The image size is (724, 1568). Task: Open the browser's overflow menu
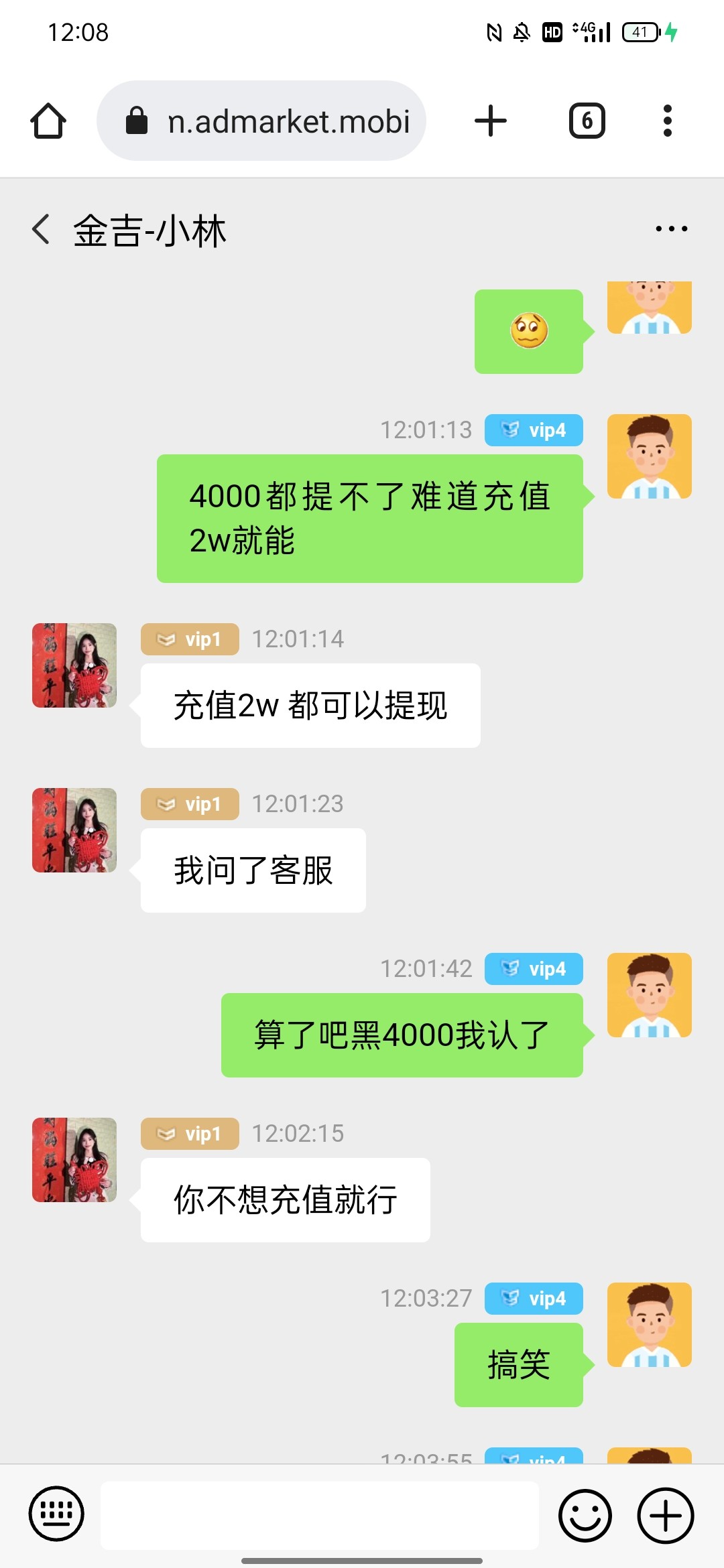click(667, 121)
